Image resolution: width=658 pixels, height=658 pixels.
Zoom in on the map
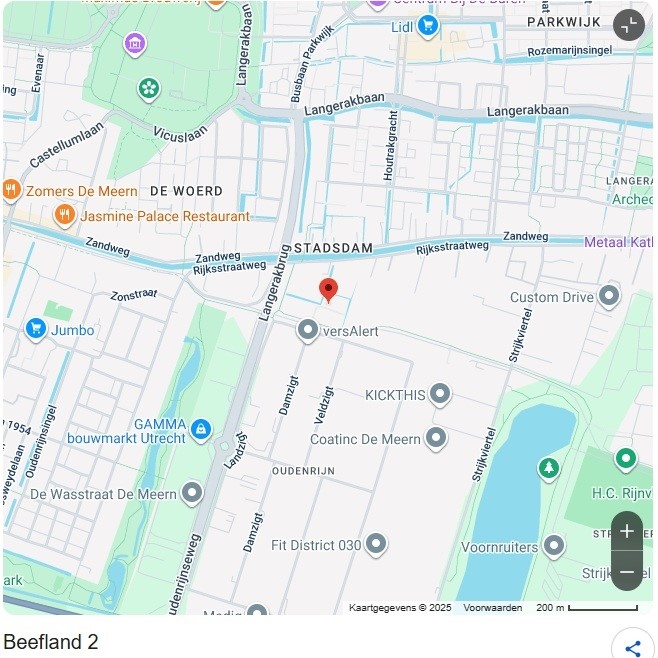pyautogui.click(x=627, y=531)
